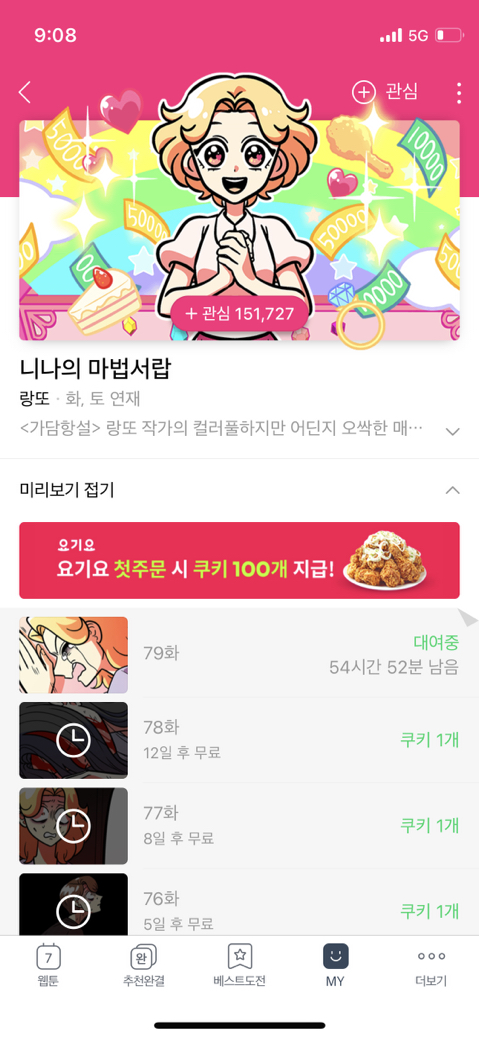Open episode 77화
The width and height of the screenshot is (479, 1039).
(239, 826)
